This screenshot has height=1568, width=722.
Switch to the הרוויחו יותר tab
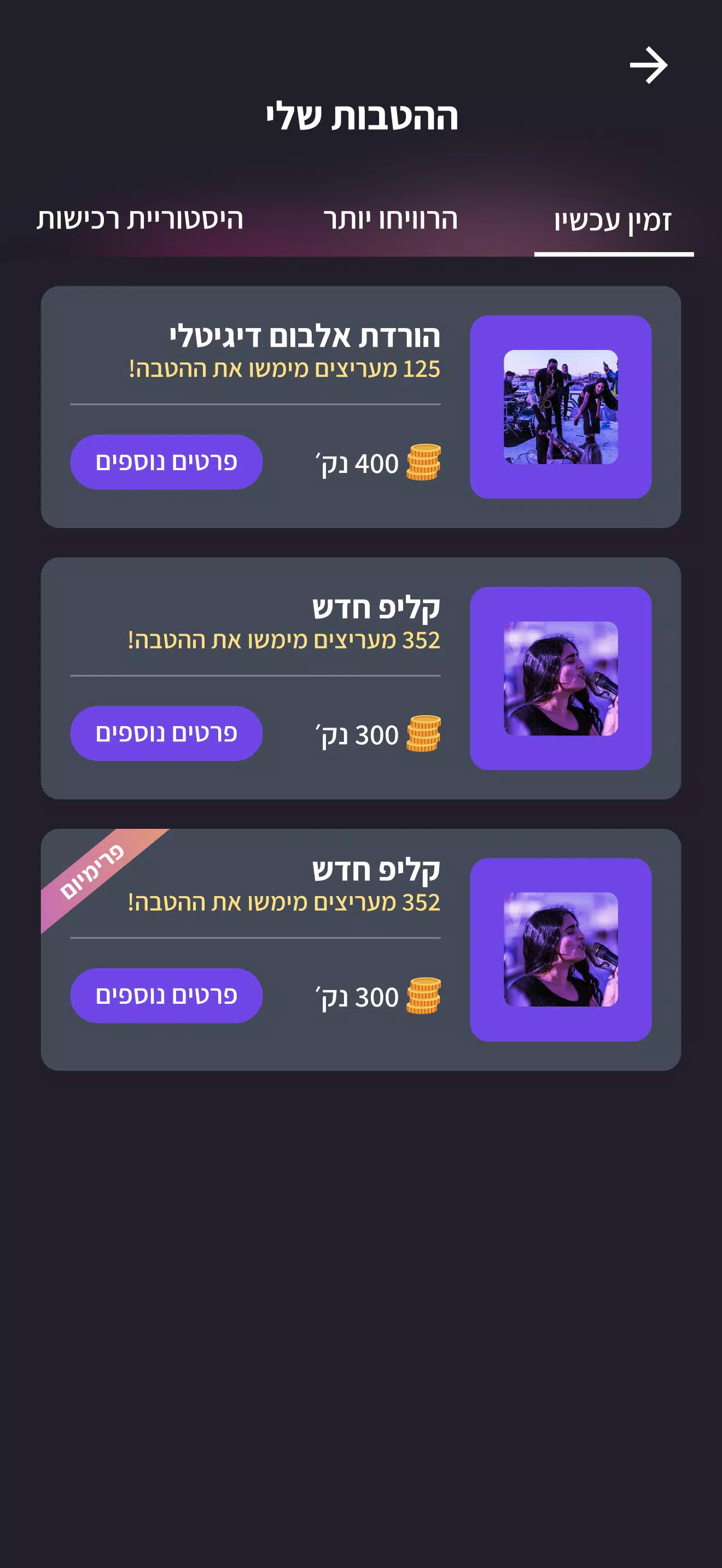(x=390, y=219)
